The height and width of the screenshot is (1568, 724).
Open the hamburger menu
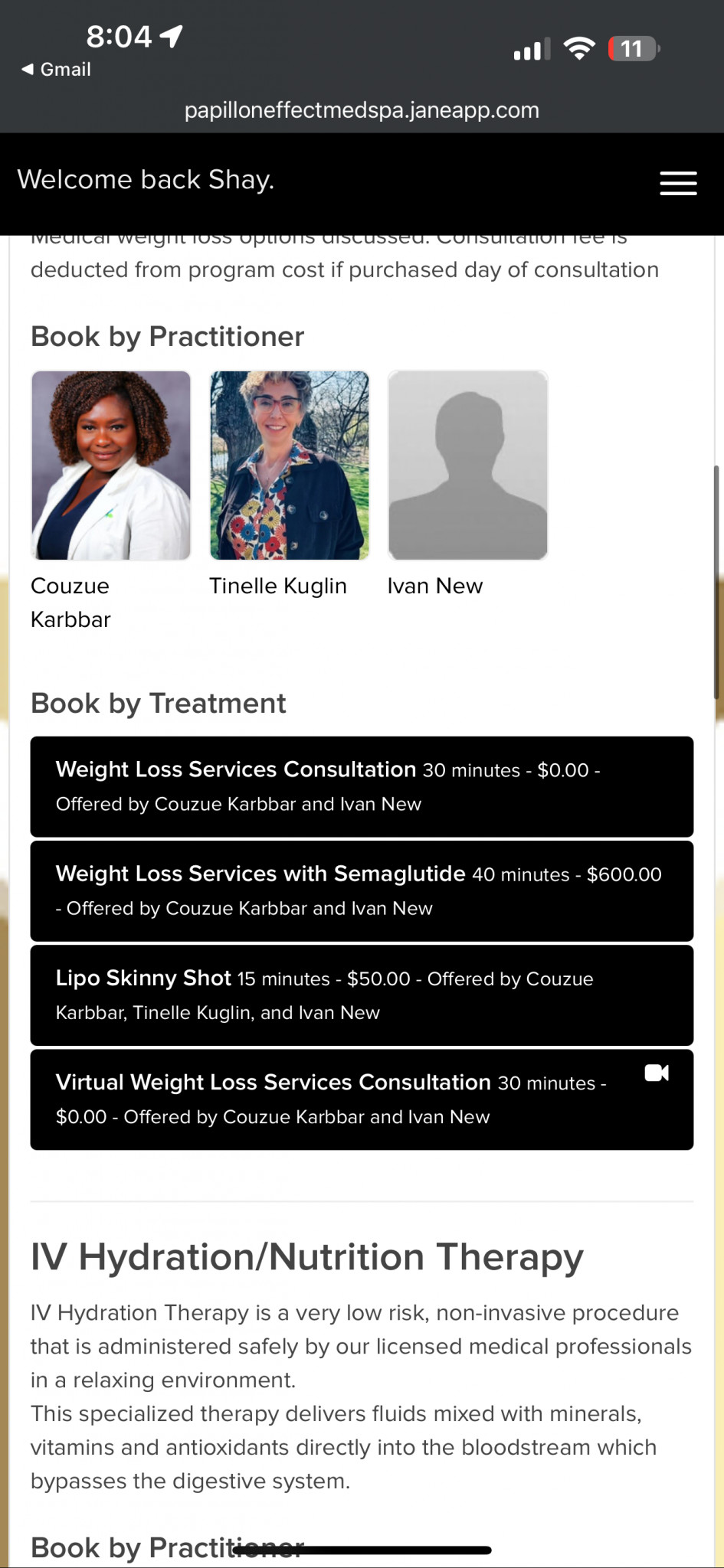click(678, 183)
